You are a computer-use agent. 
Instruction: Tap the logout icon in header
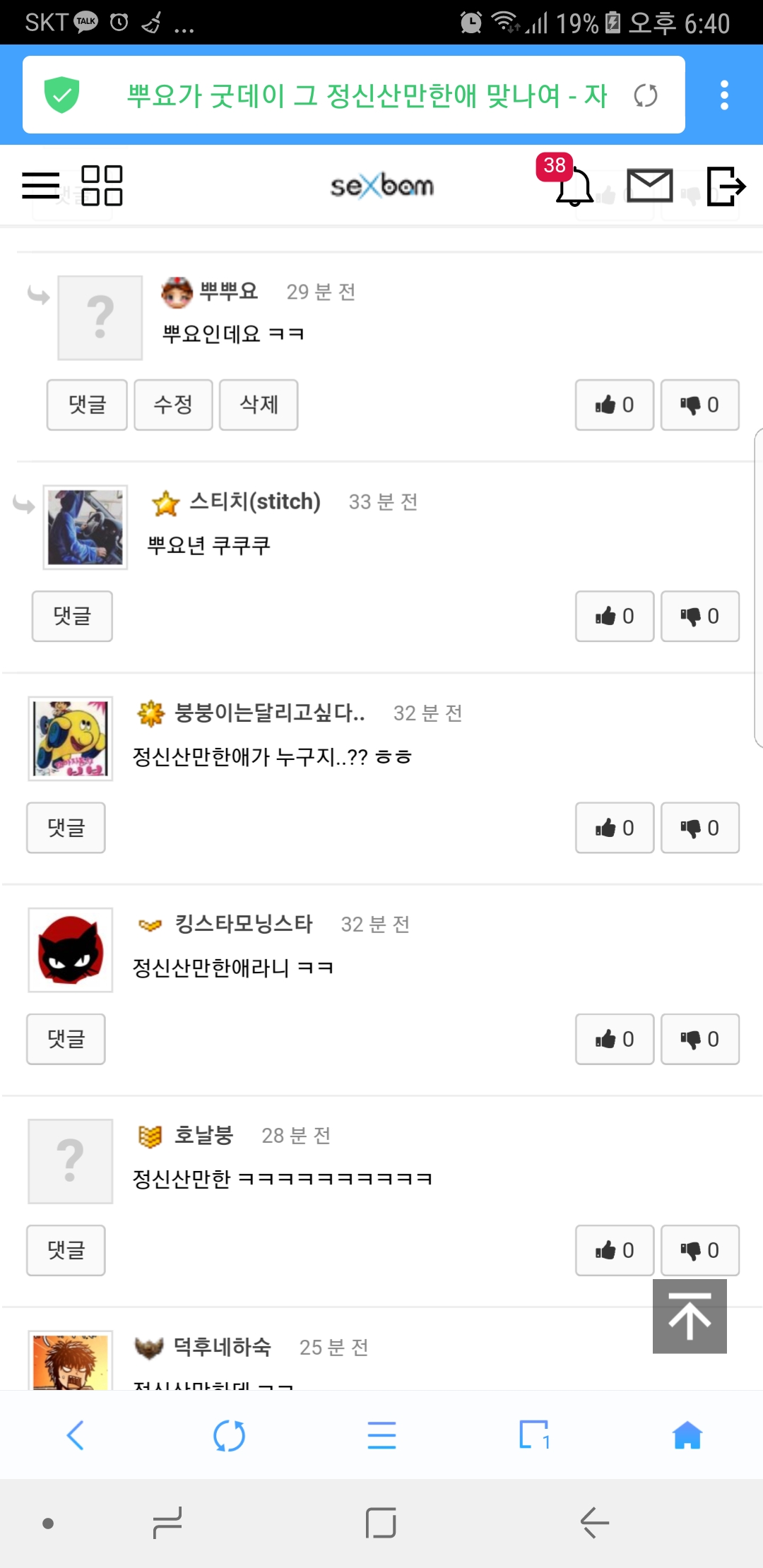coord(726,186)
